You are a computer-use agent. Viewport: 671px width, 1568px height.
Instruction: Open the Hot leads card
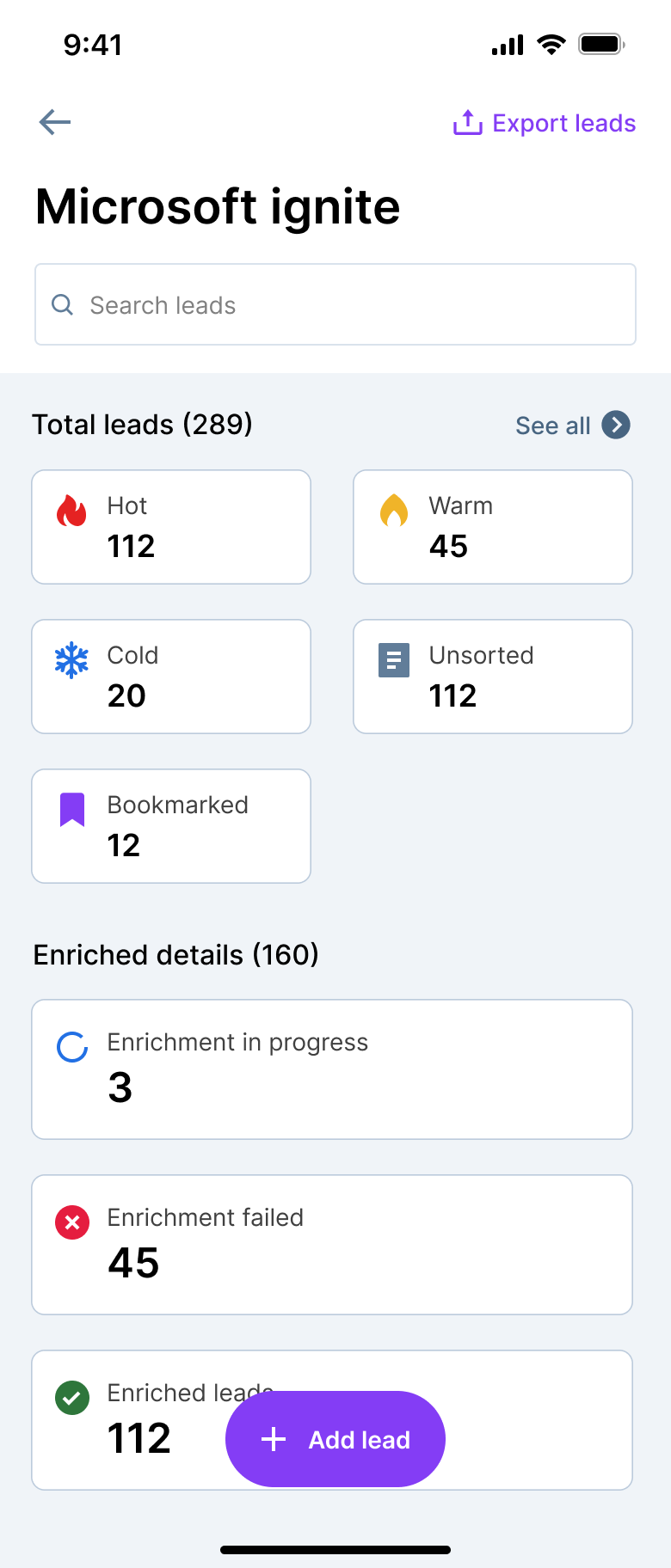click(171, 527)
